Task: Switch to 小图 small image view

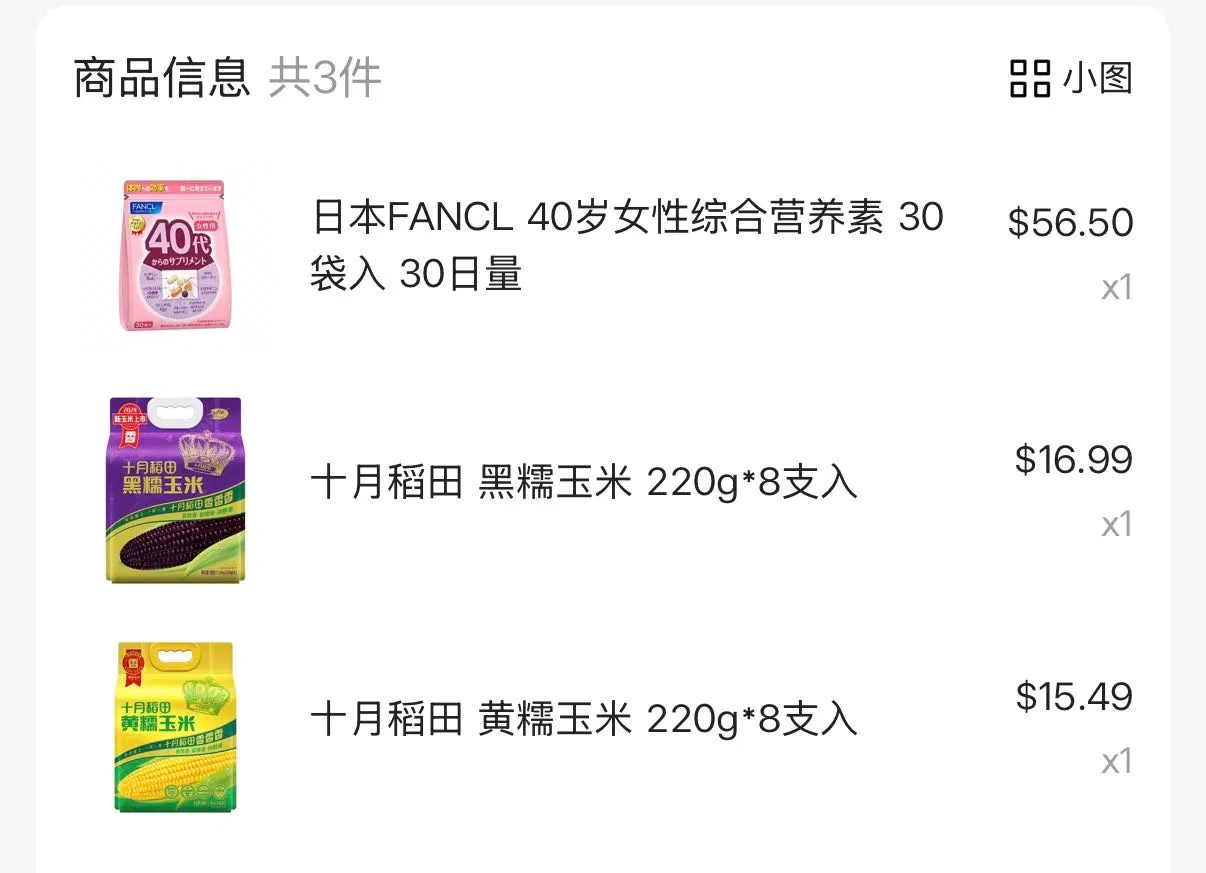Action: click(1070, 78)
